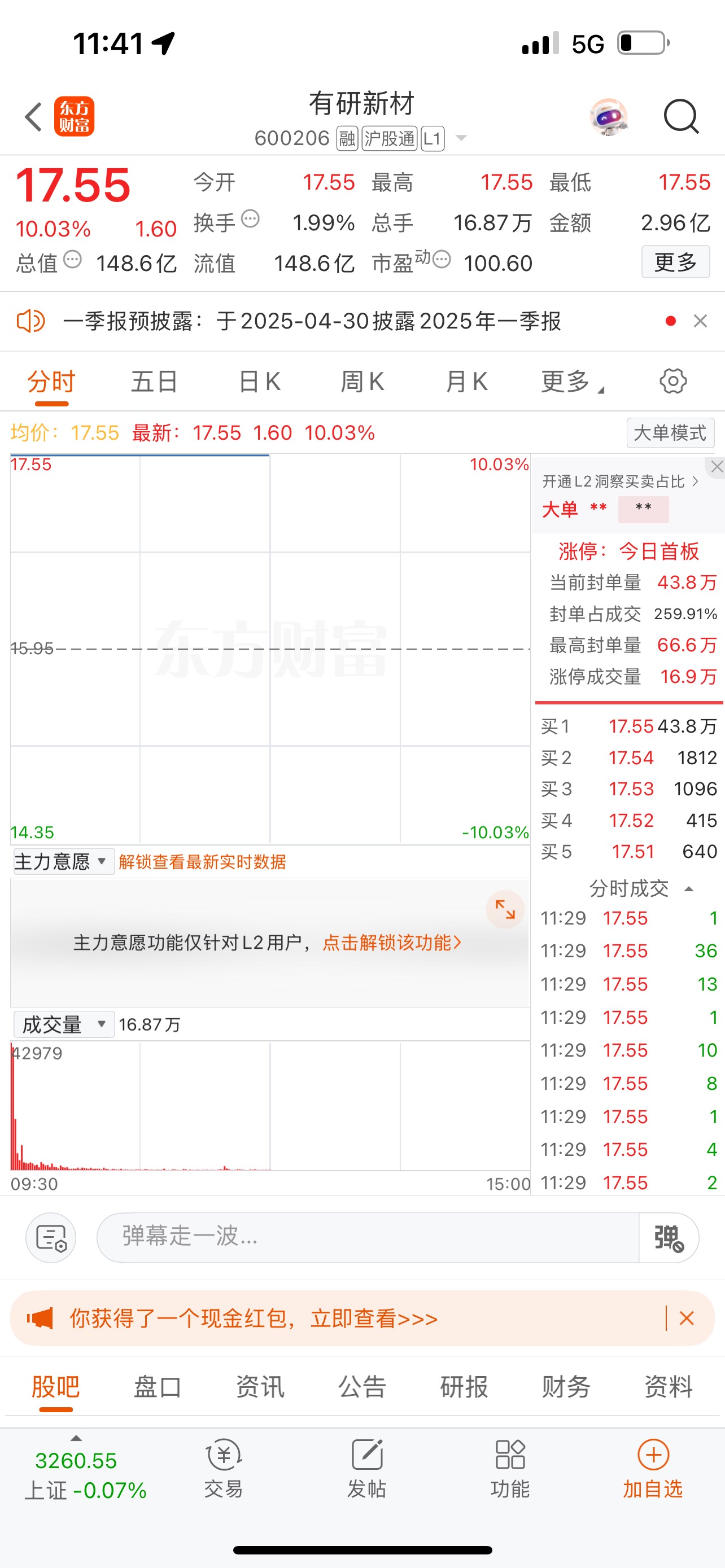The width and height of the screenshot is (725, 1568).
Task: Open the robot assistant avatar
Action: click(x=609, y=116)
